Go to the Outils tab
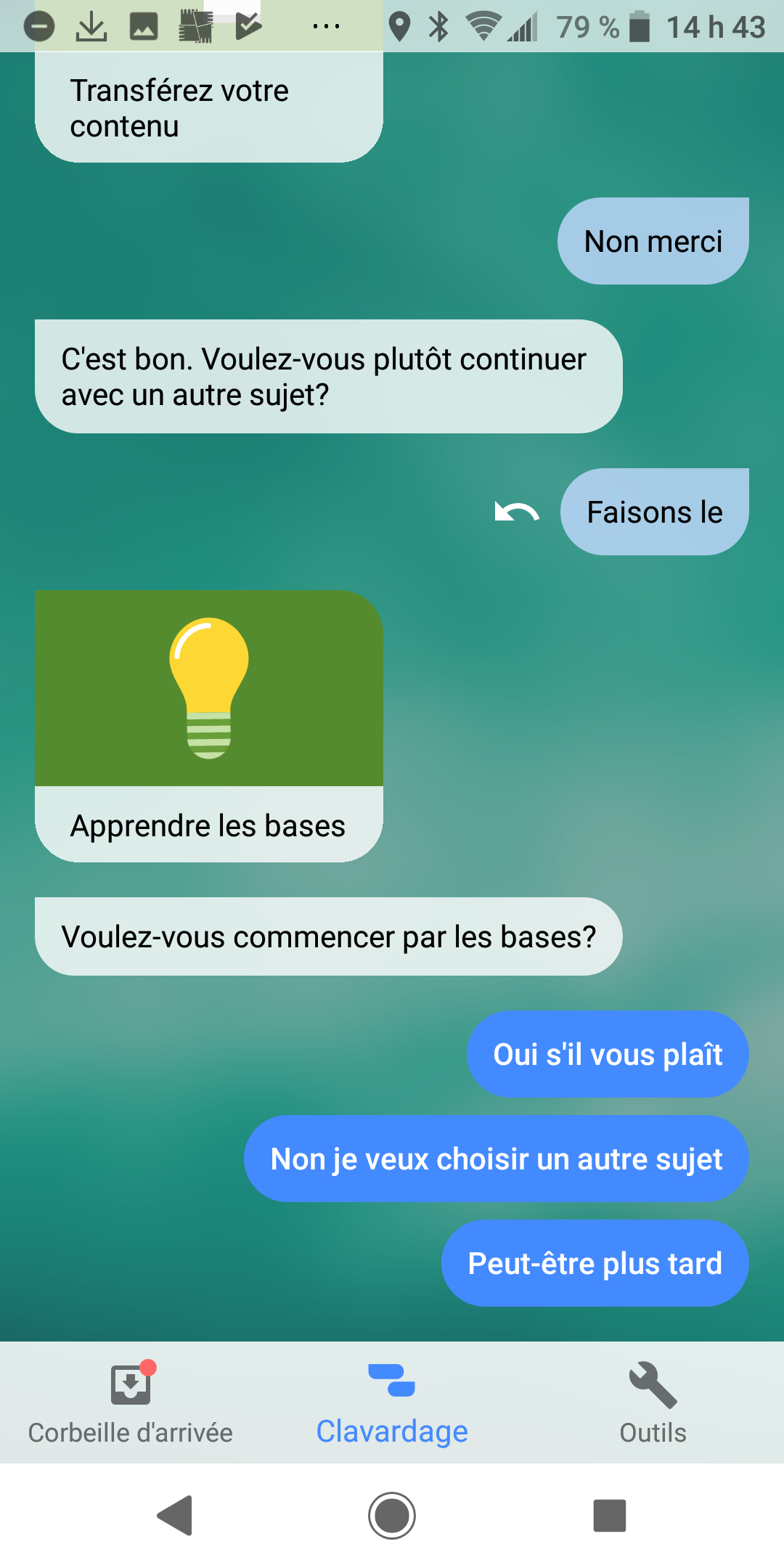 [653, 1402]
